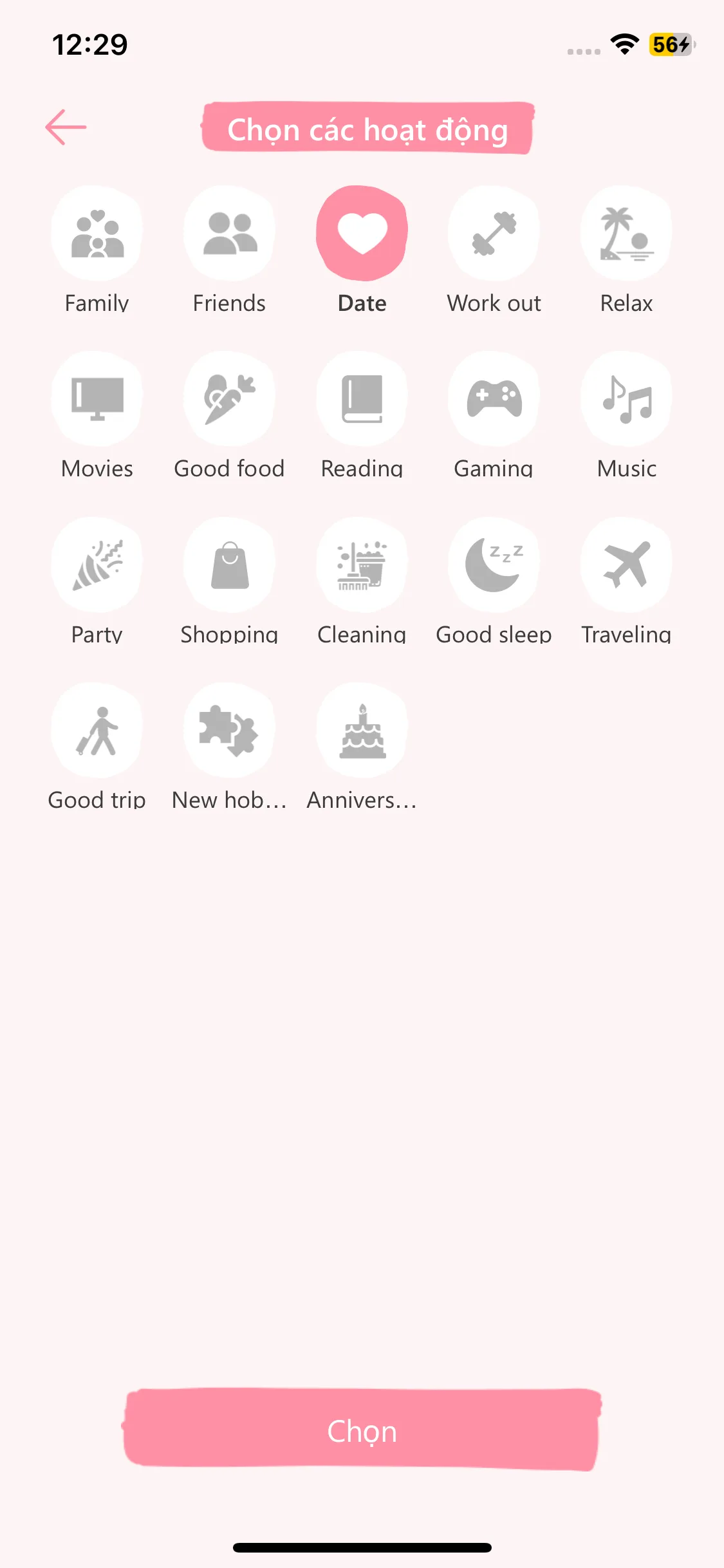The image size is (724, 1568).
Task: Select the Party confetti icon
Action: 97,565
